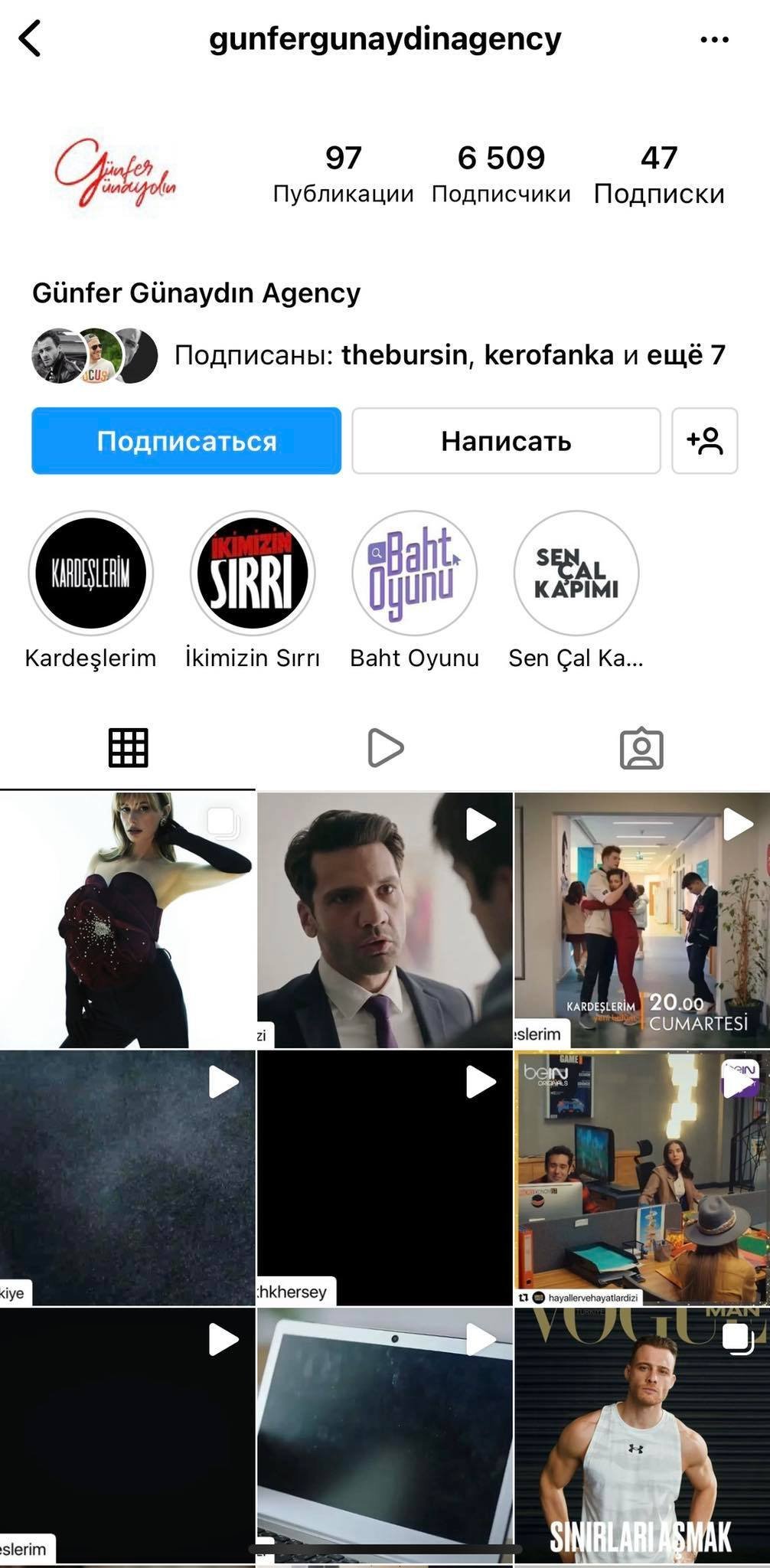The image size is (770, 1568).
Task: Switch to the Reels tab
Action: (385, 747)
